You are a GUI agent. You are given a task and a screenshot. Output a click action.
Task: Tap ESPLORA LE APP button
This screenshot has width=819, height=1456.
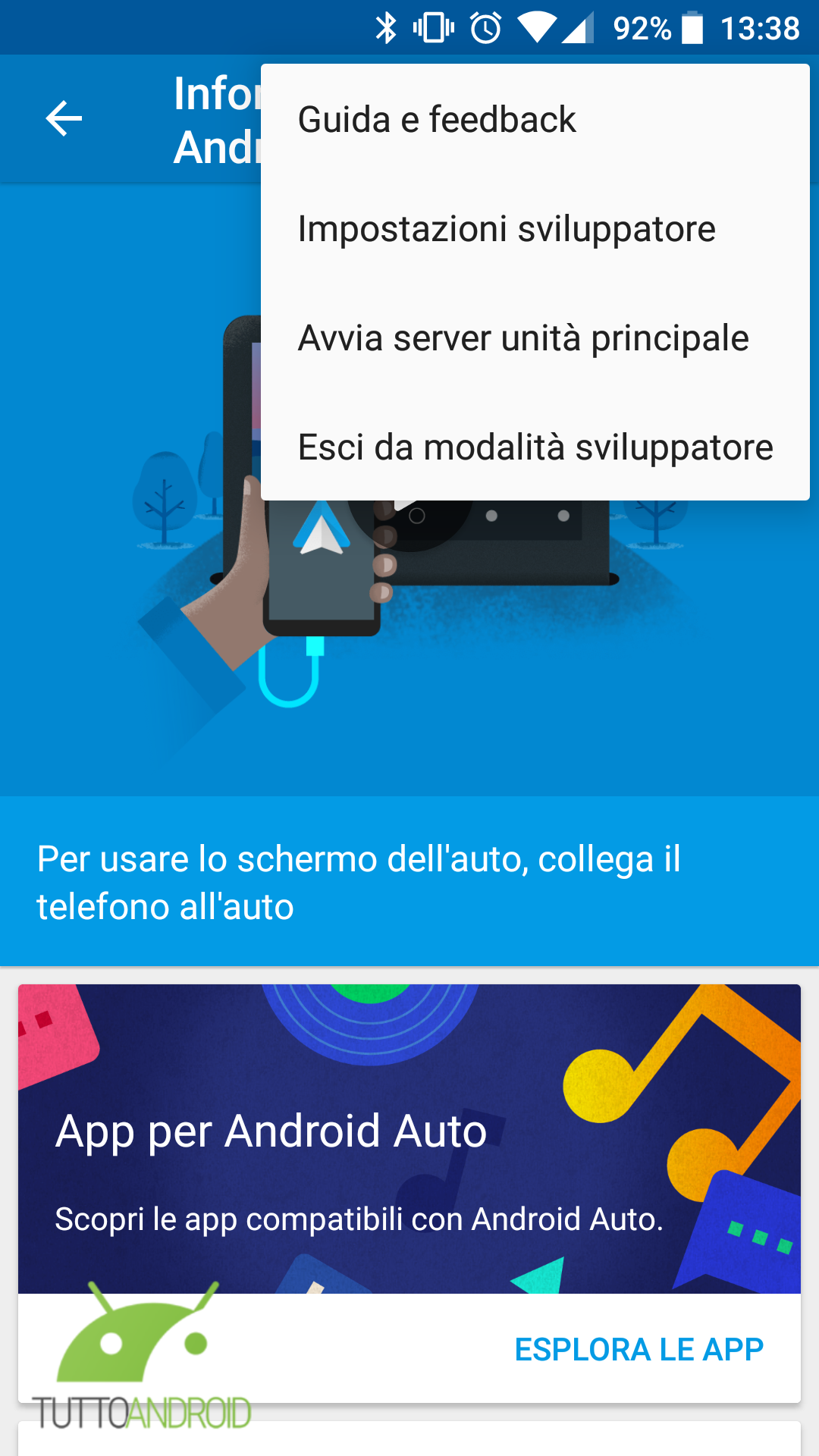pyautogui.click(x=639, y=1349)
